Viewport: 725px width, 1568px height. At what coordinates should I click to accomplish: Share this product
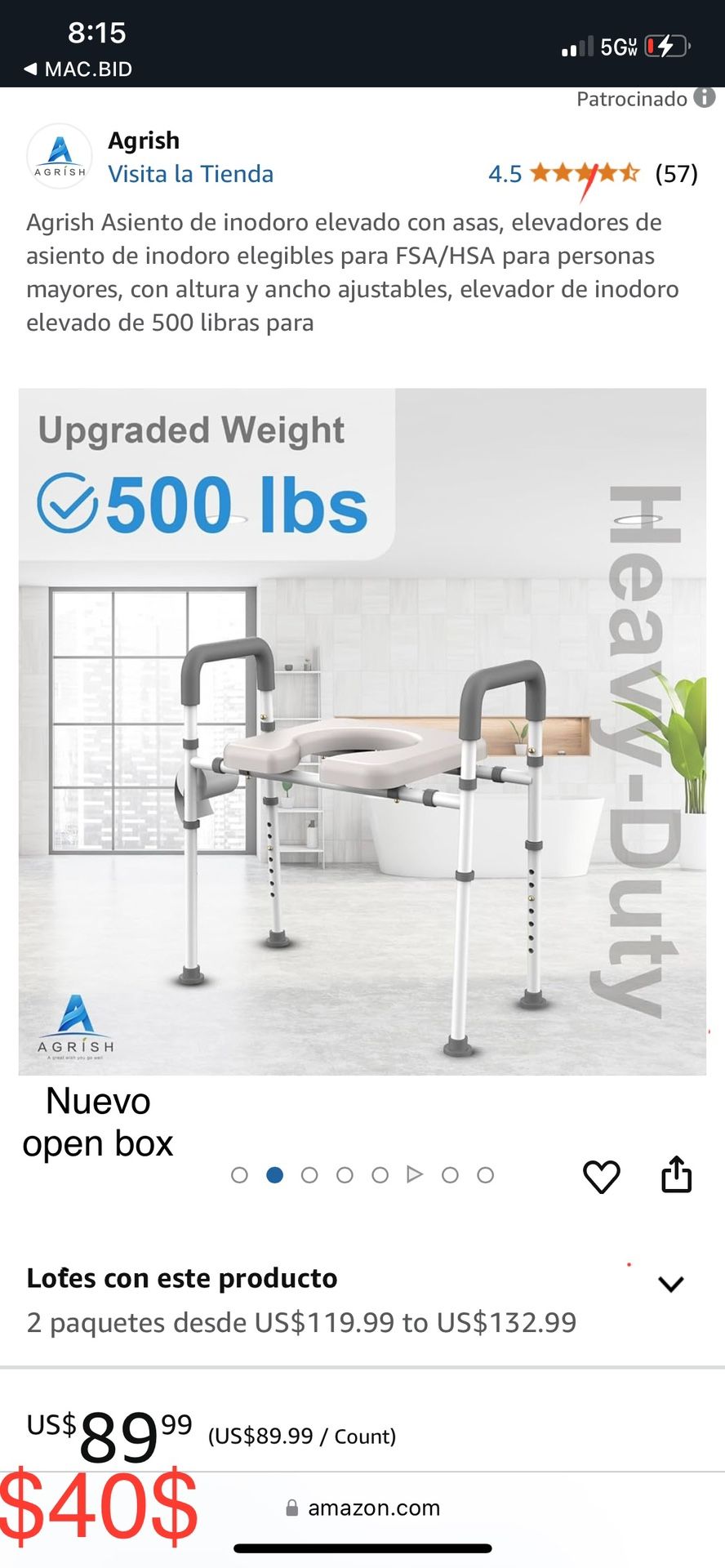click(676, 1175)
